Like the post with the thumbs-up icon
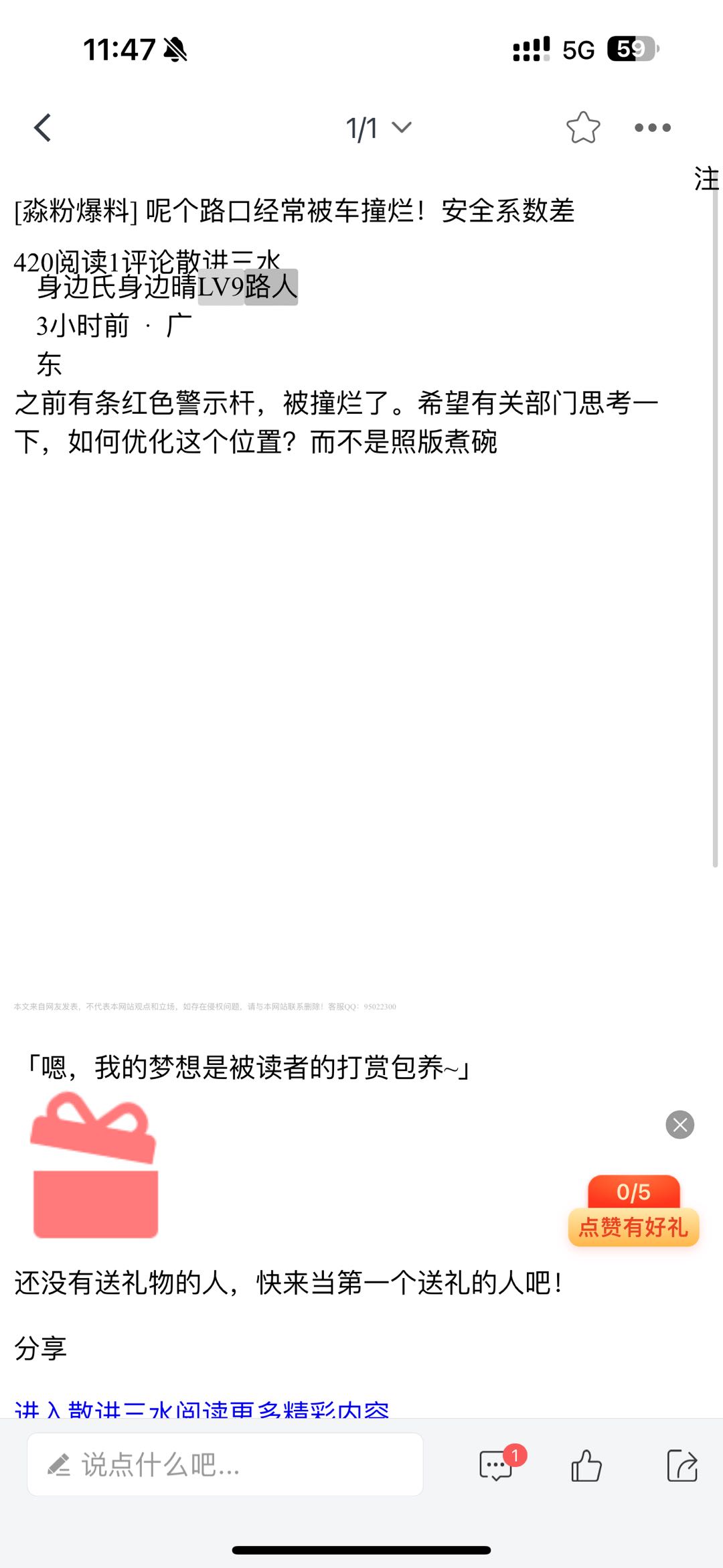The height and width of the screenshot is (1568, 723). click(x=586, y=1465)
